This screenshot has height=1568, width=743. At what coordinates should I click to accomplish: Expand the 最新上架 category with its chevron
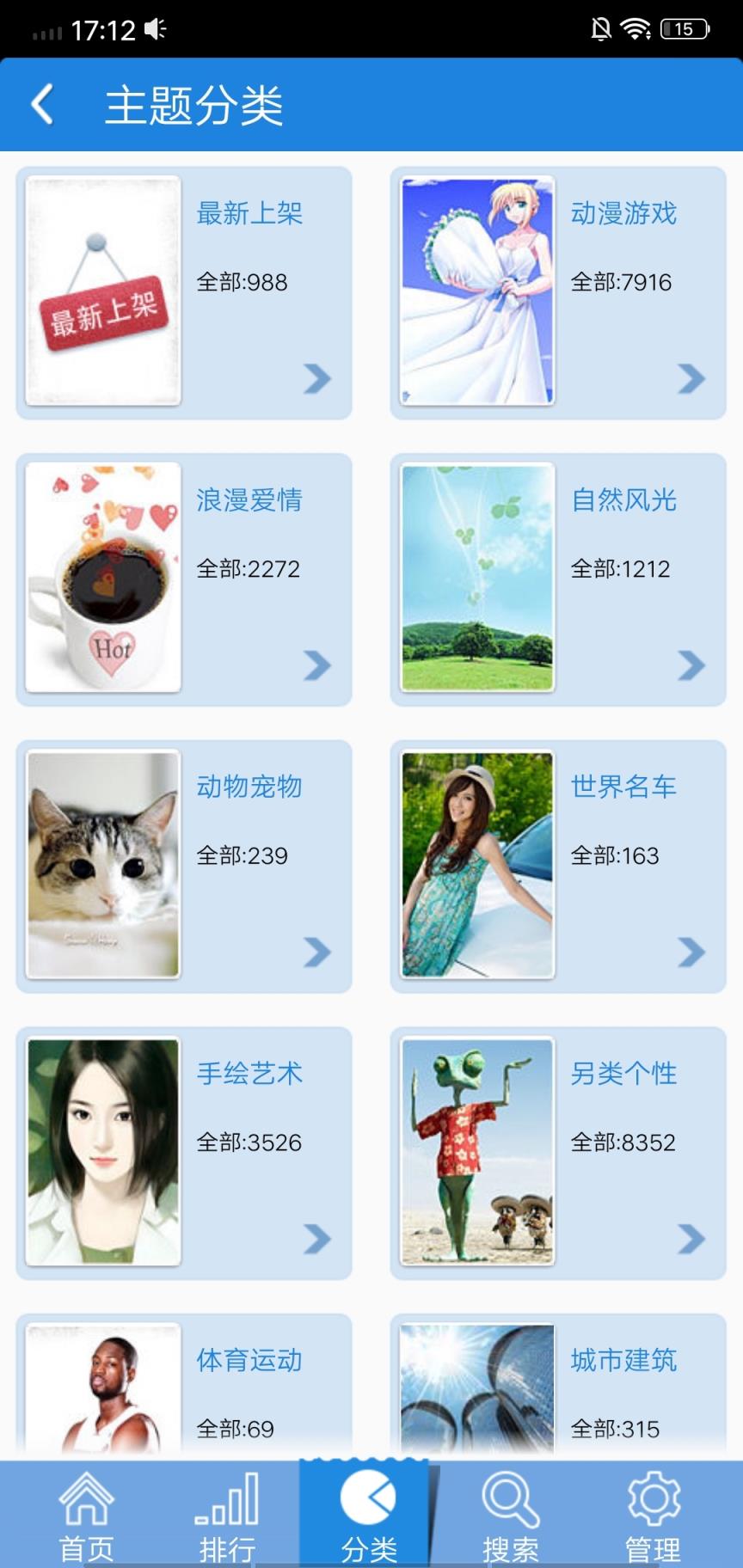pyautogui.click(x=317, y=378)
